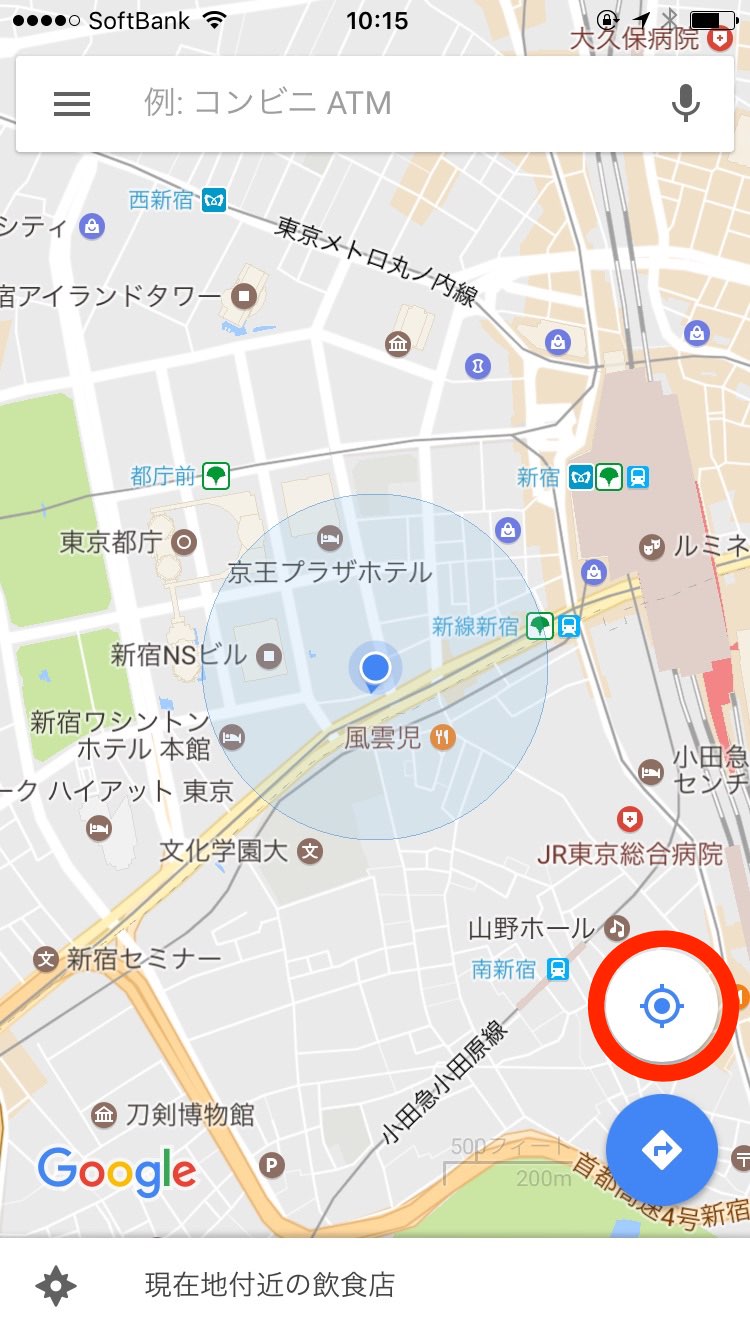Select 文化学園大 marker

coord(311,852)
